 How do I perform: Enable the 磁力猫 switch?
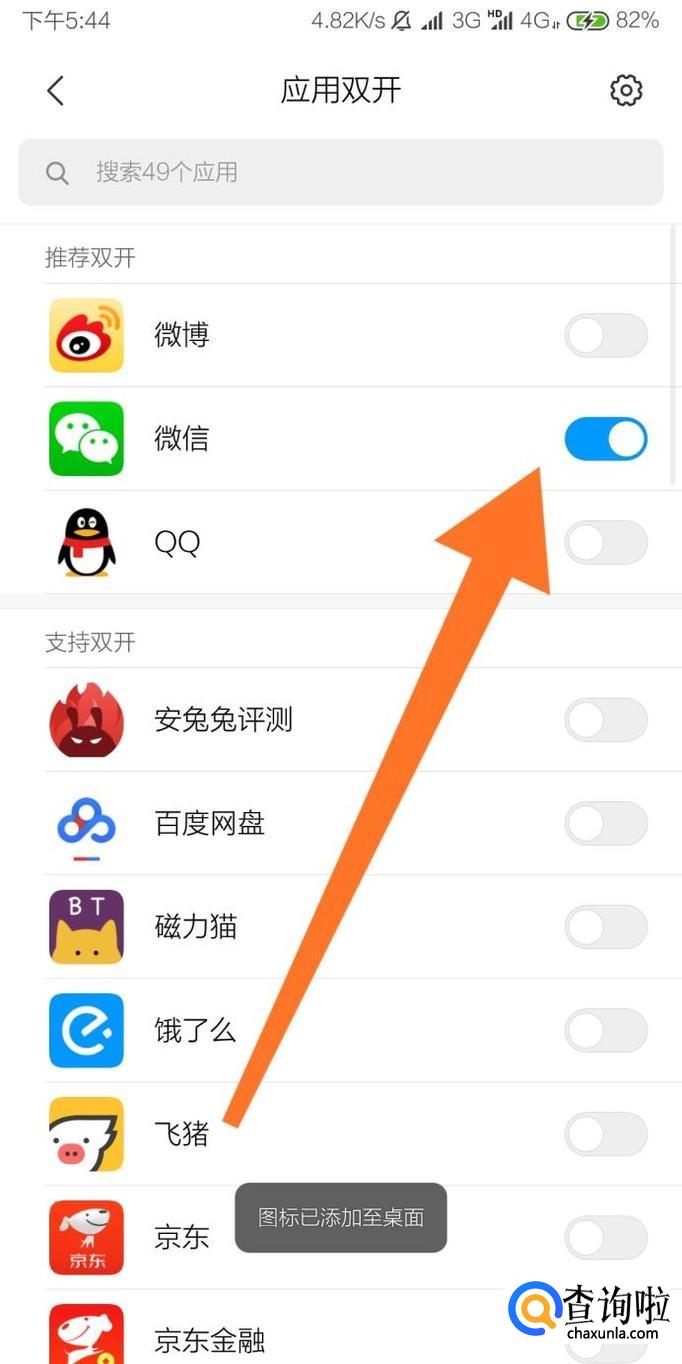click(x=605, y=927)
